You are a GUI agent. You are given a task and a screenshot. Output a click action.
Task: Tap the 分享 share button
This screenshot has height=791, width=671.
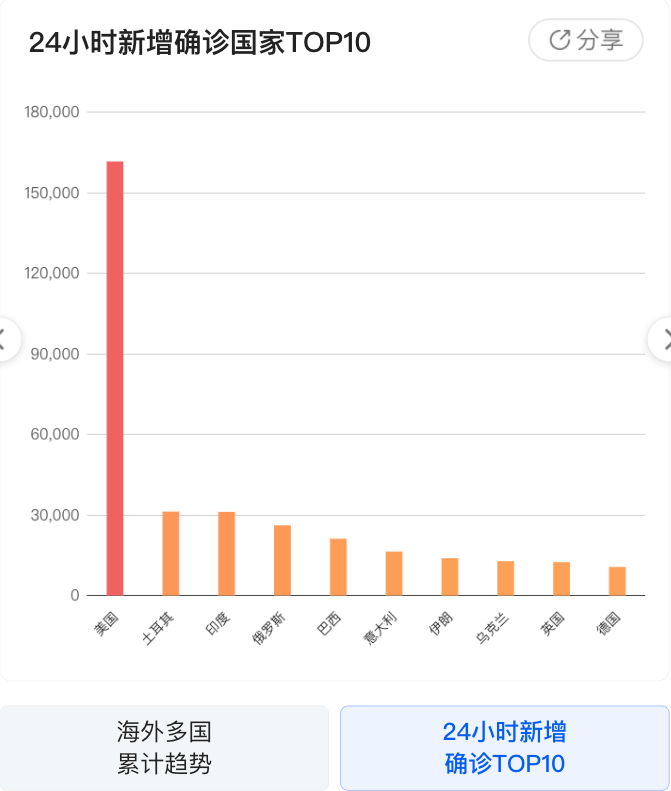[x=585, y=41]
